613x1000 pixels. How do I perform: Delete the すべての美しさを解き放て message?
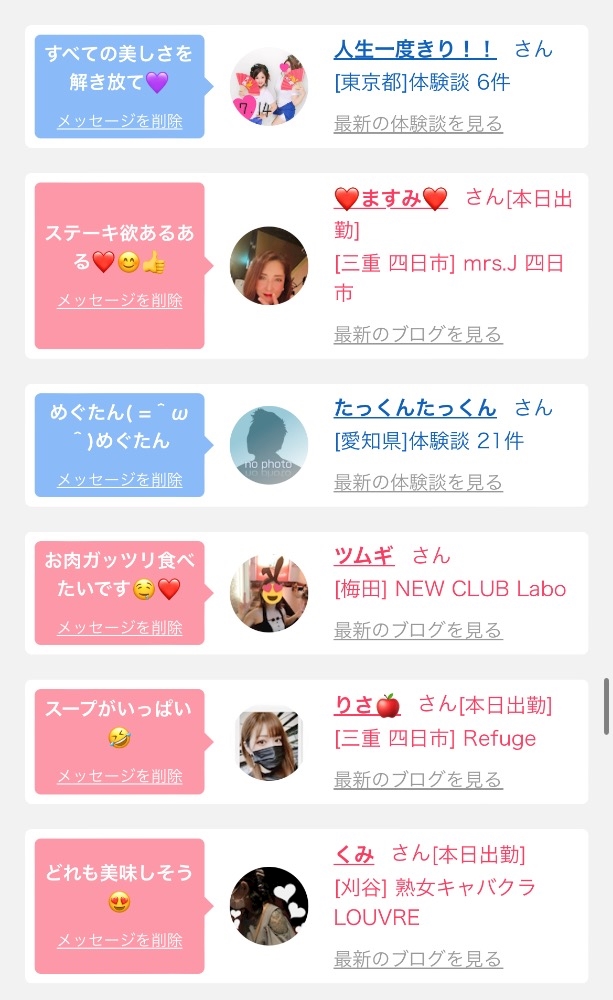tap(120, 121)
